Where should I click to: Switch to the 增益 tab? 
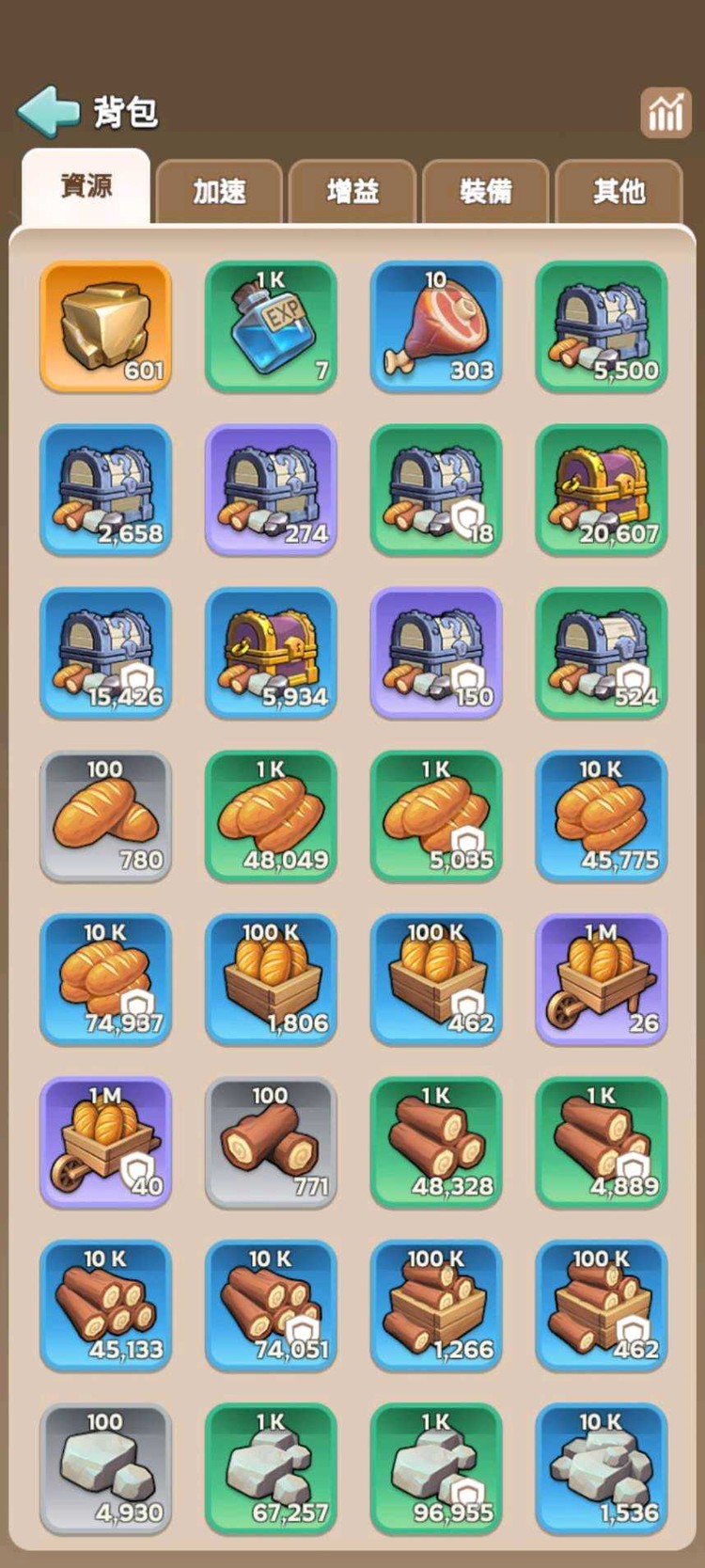pos(352,192)
